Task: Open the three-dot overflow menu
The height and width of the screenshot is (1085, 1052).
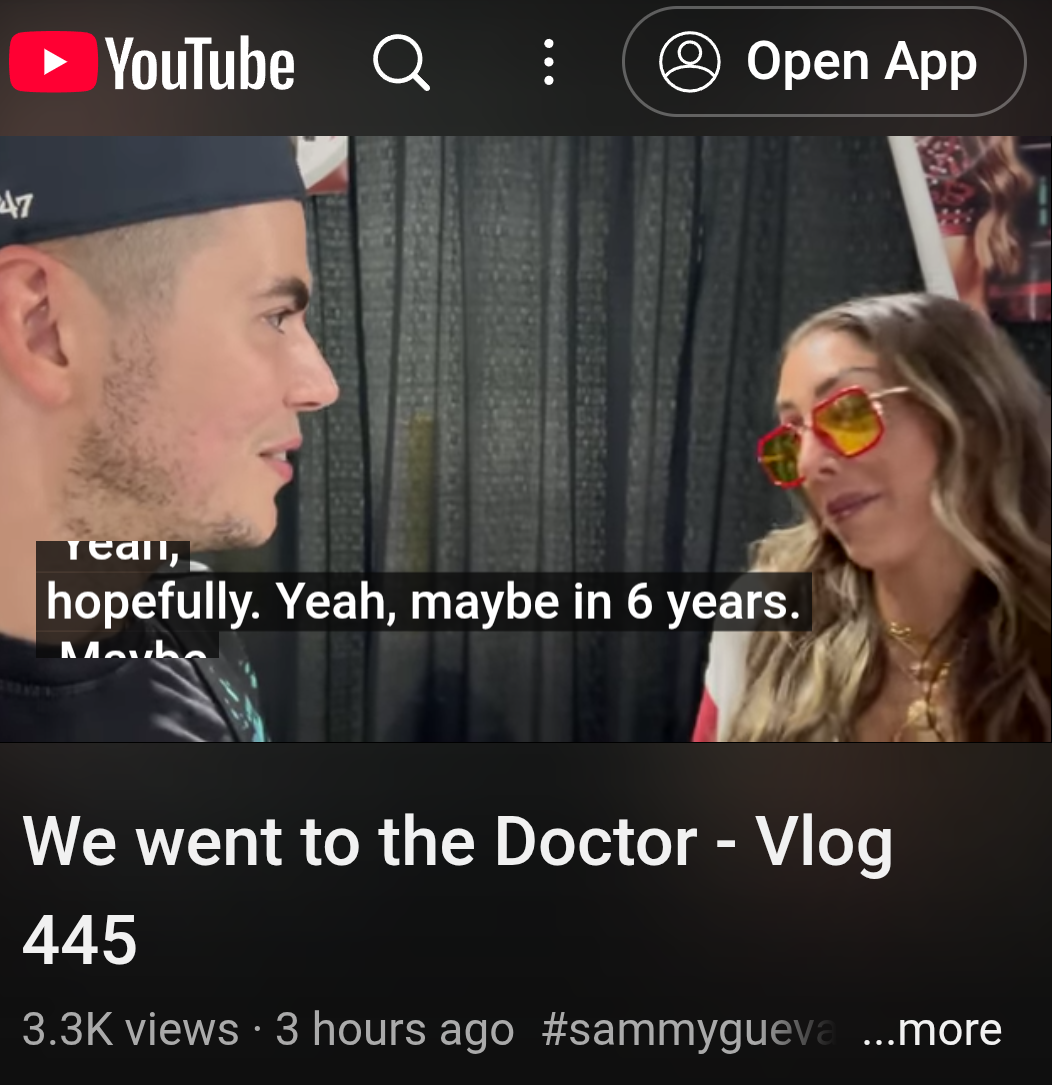Action: [548, 63]
